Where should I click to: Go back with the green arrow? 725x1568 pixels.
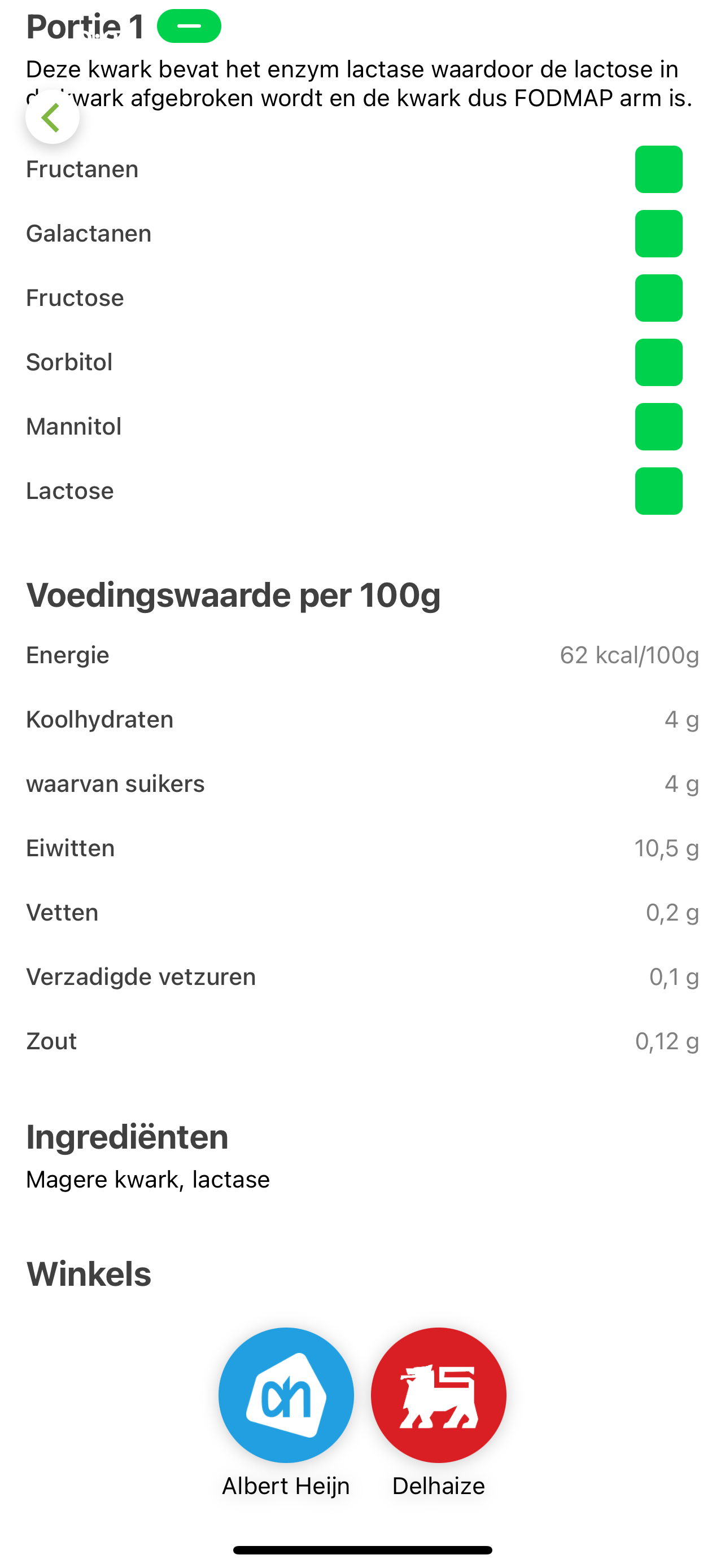pos(53,117)
